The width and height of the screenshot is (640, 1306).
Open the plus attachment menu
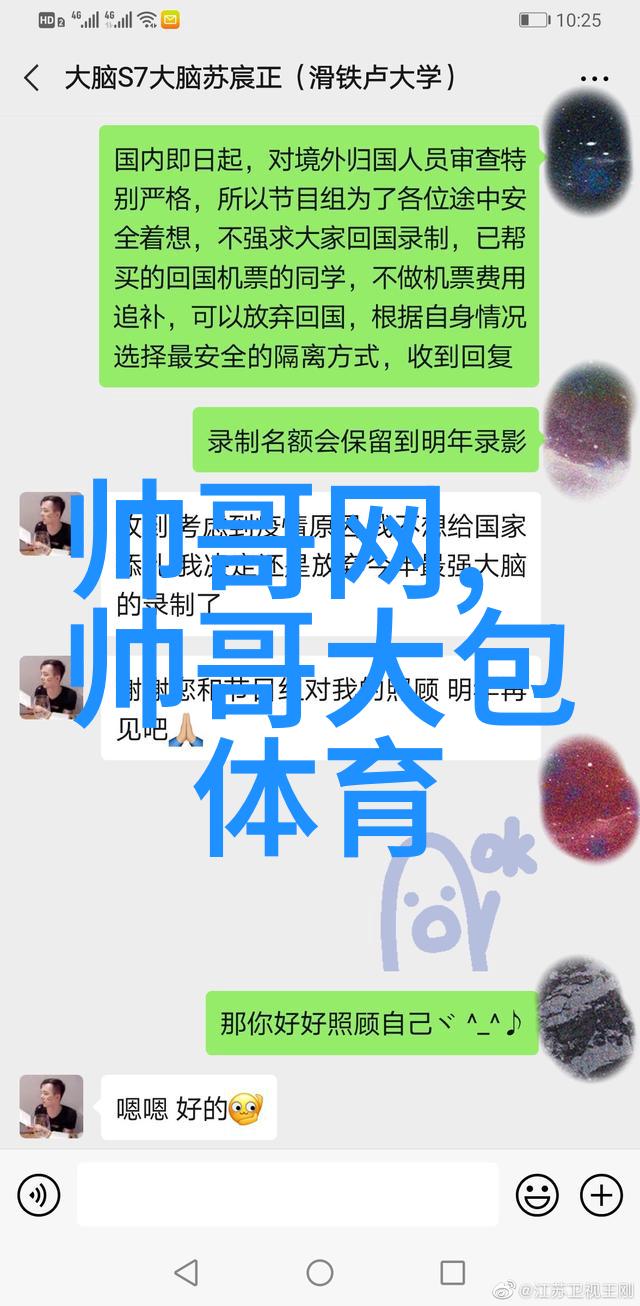pyautogui.click(x=601, y=1195)
